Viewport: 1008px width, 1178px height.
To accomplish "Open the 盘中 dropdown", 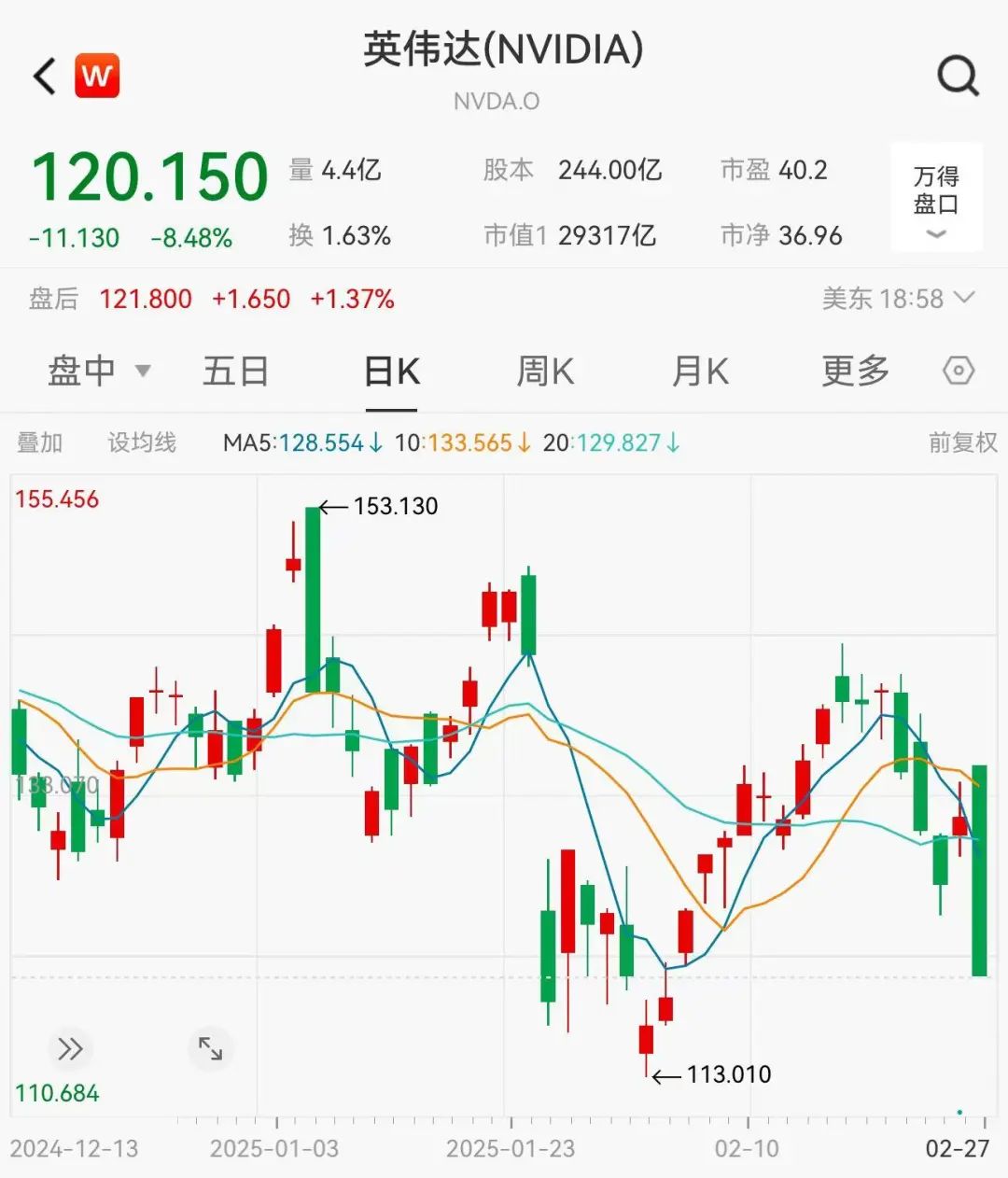I will [98, 372].
